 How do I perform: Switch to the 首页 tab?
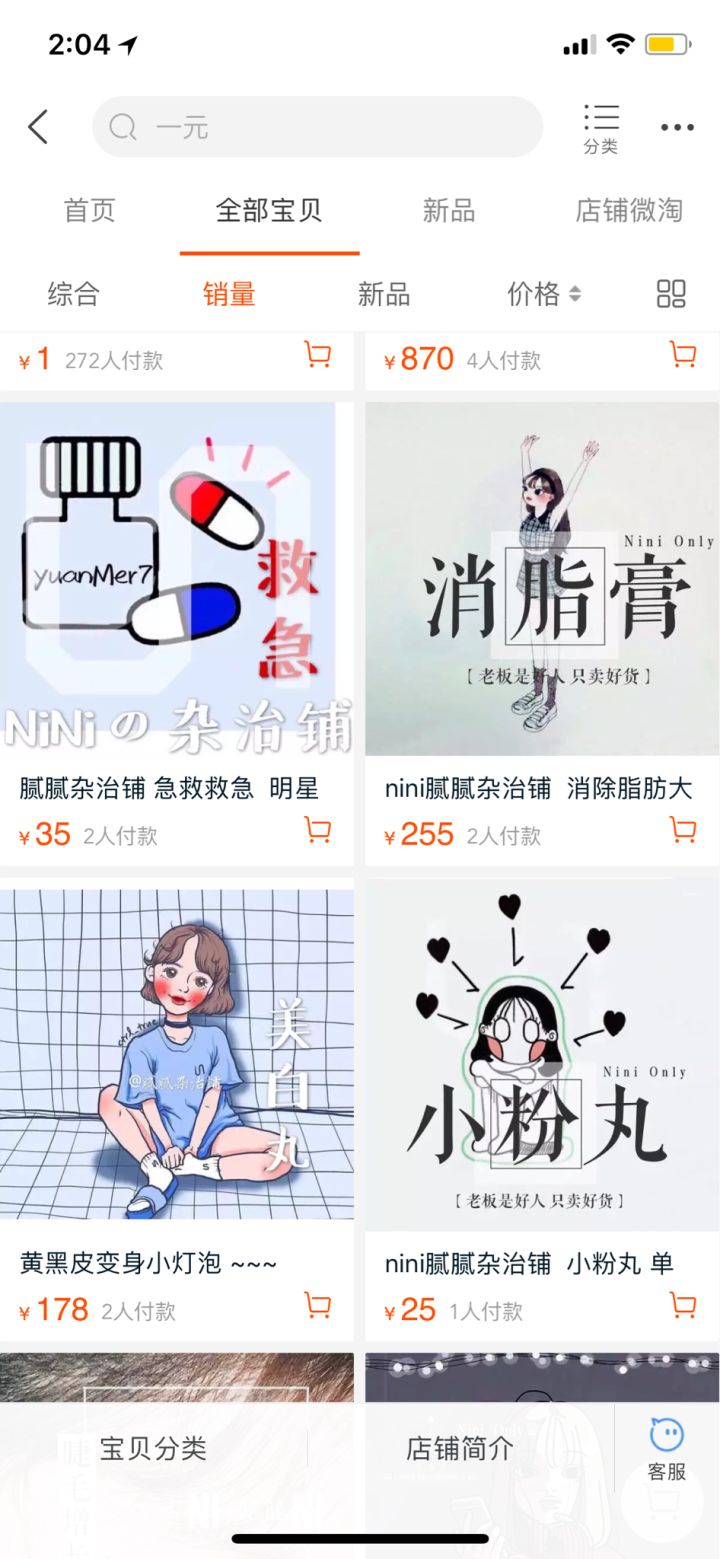pyautogui.click(x=90, y=210)
